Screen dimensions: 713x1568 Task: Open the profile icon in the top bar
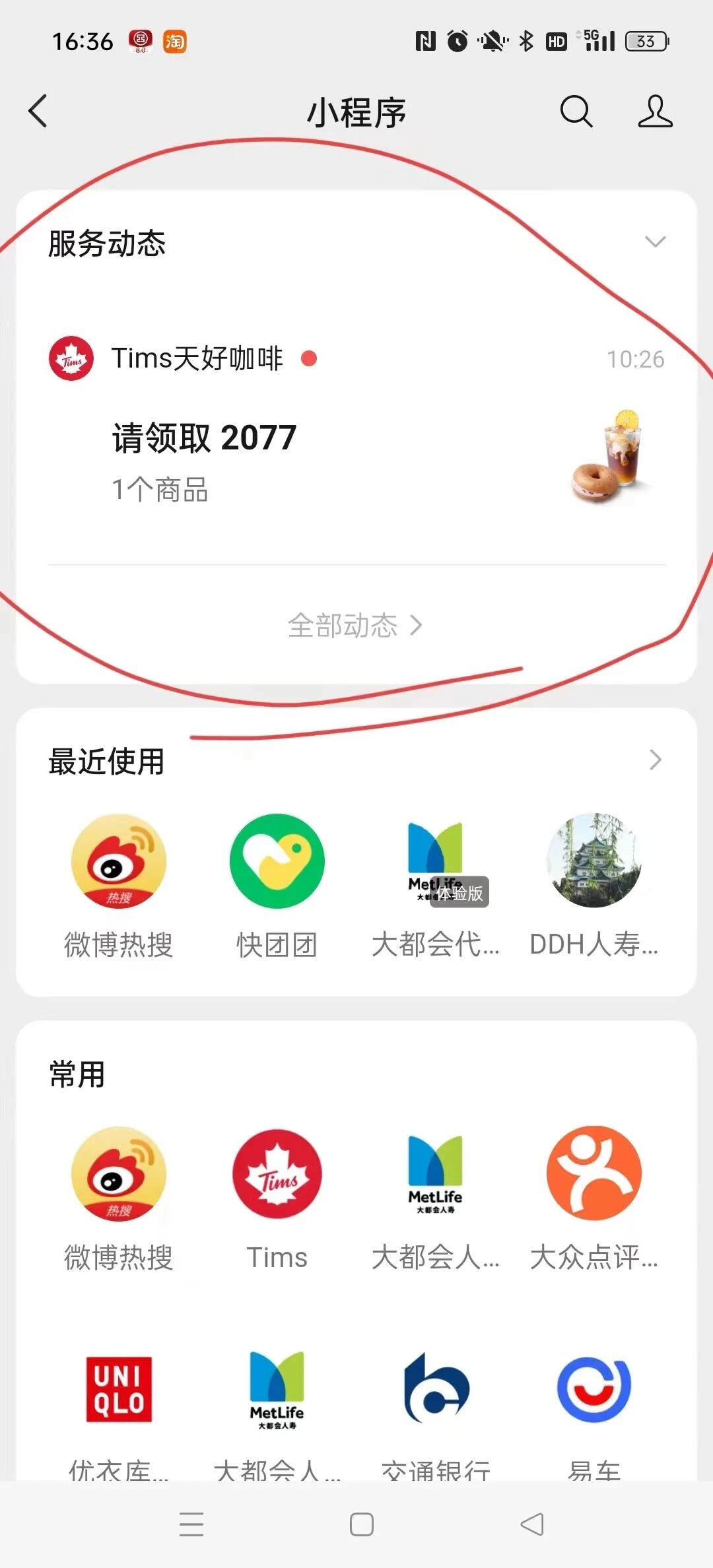(655, 111)
